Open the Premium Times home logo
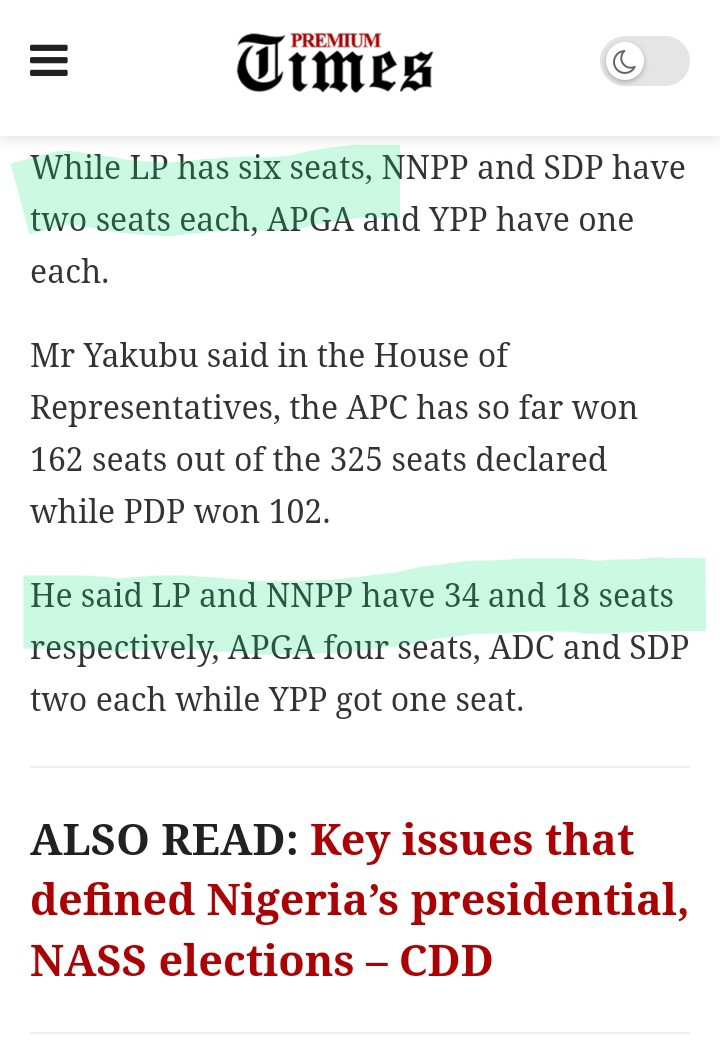The width and height of the screenshot is (720, 1058). pos(334,62)
